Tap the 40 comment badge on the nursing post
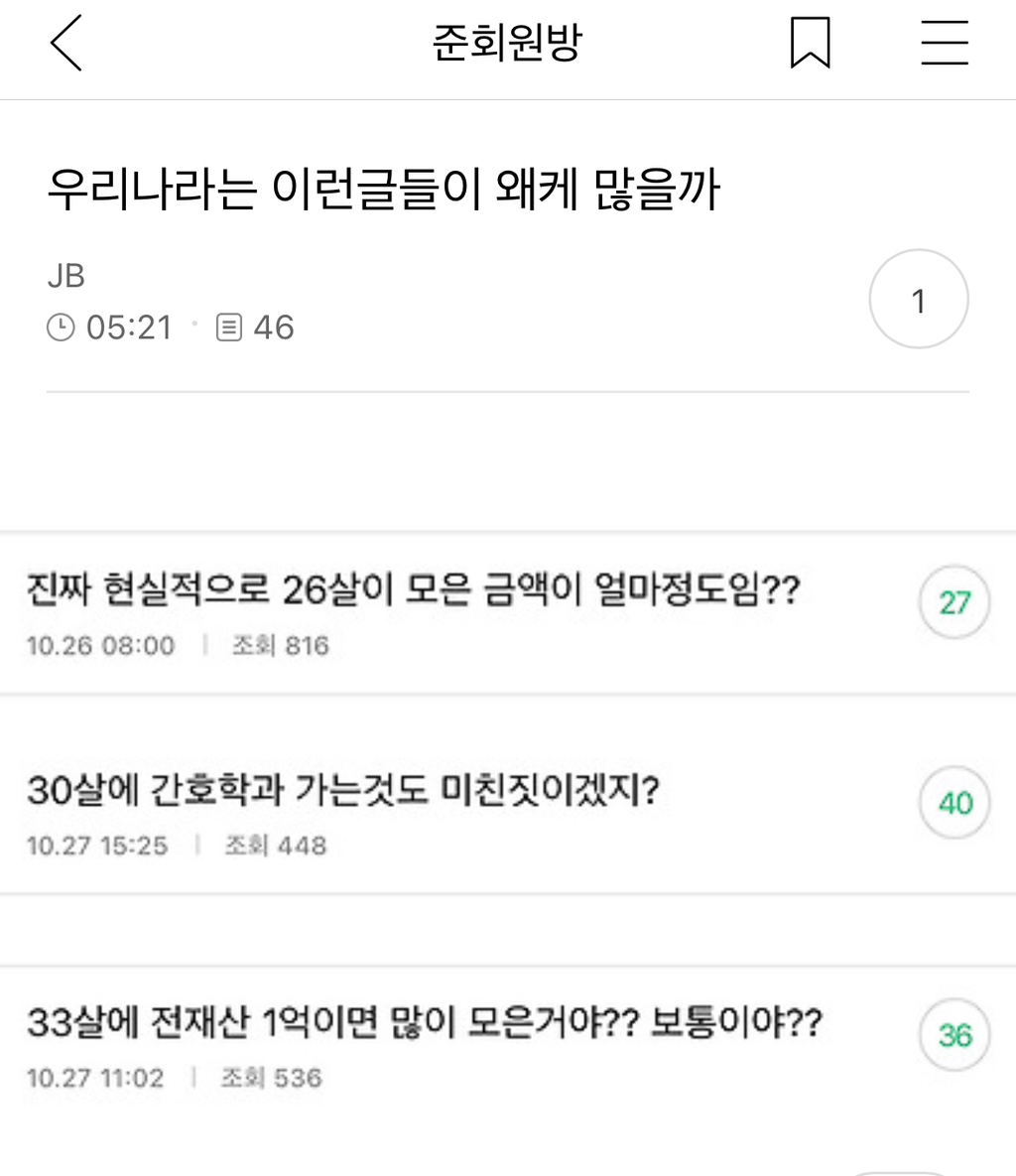The image size is (1016, 1176). 952,804
